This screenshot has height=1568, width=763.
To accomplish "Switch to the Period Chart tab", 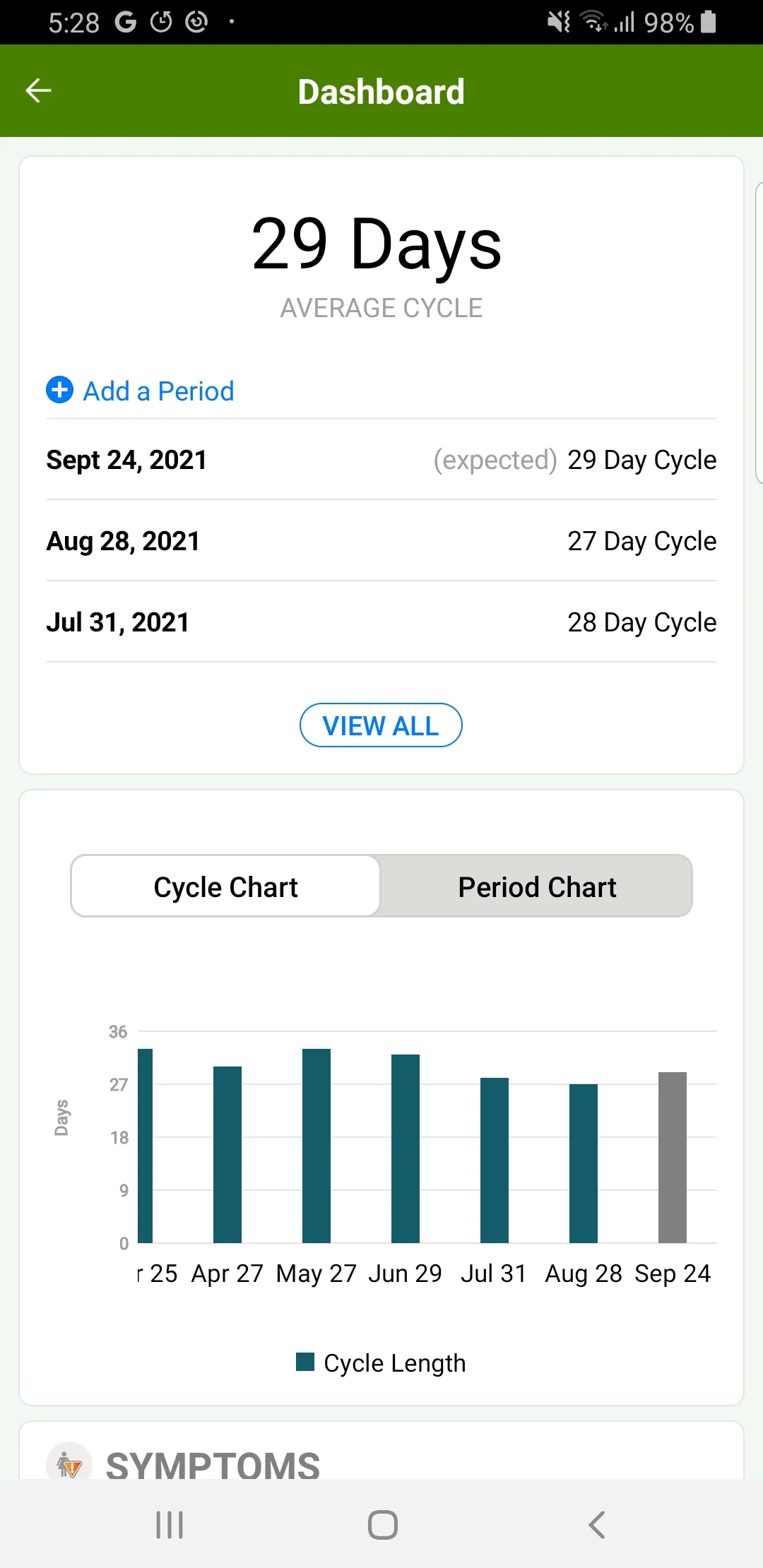I will 536,886.
